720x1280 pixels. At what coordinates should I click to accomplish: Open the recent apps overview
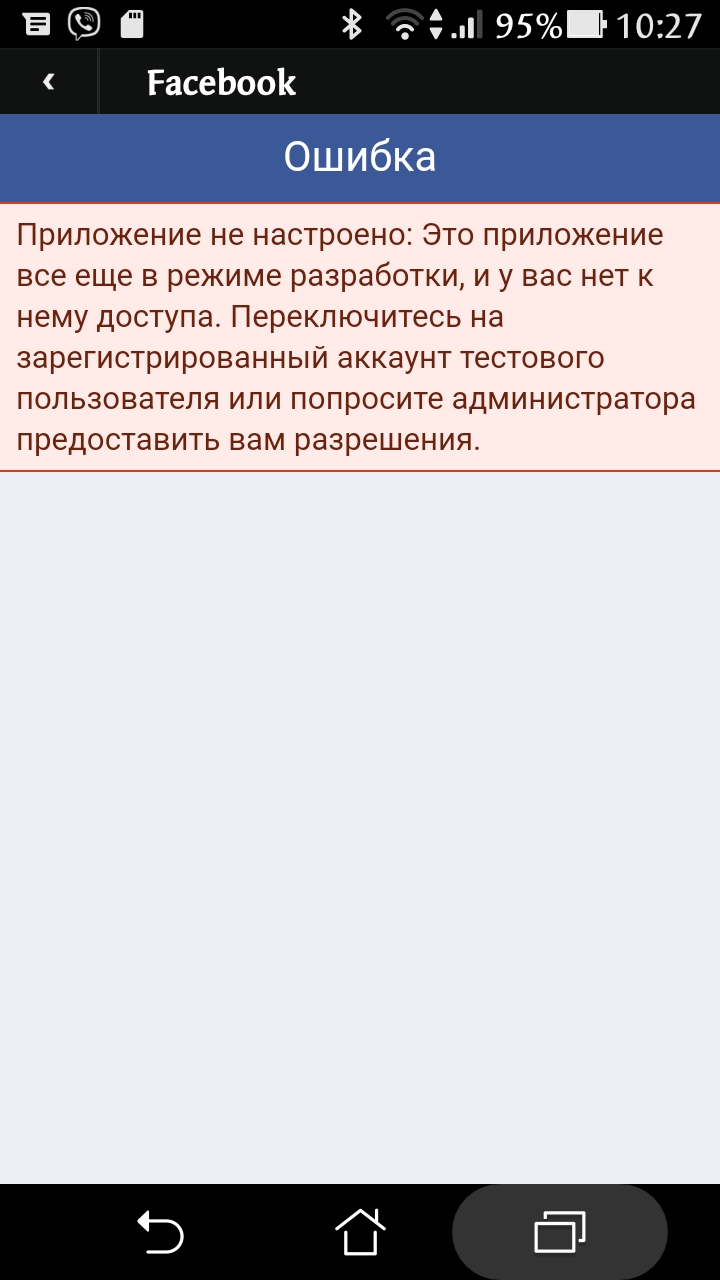560,1231
